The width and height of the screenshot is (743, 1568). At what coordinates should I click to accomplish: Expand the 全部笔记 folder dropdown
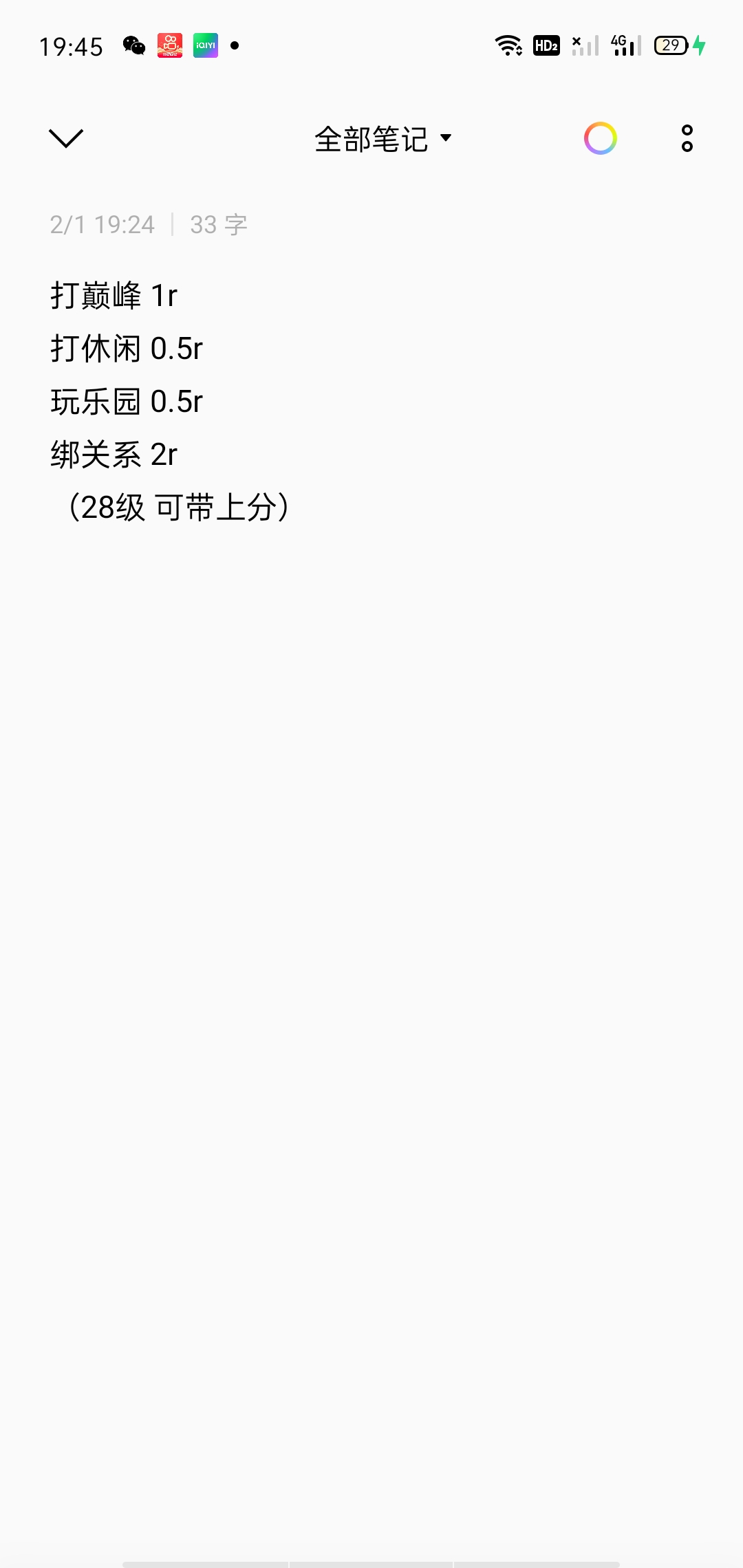(x=383, y=139)
